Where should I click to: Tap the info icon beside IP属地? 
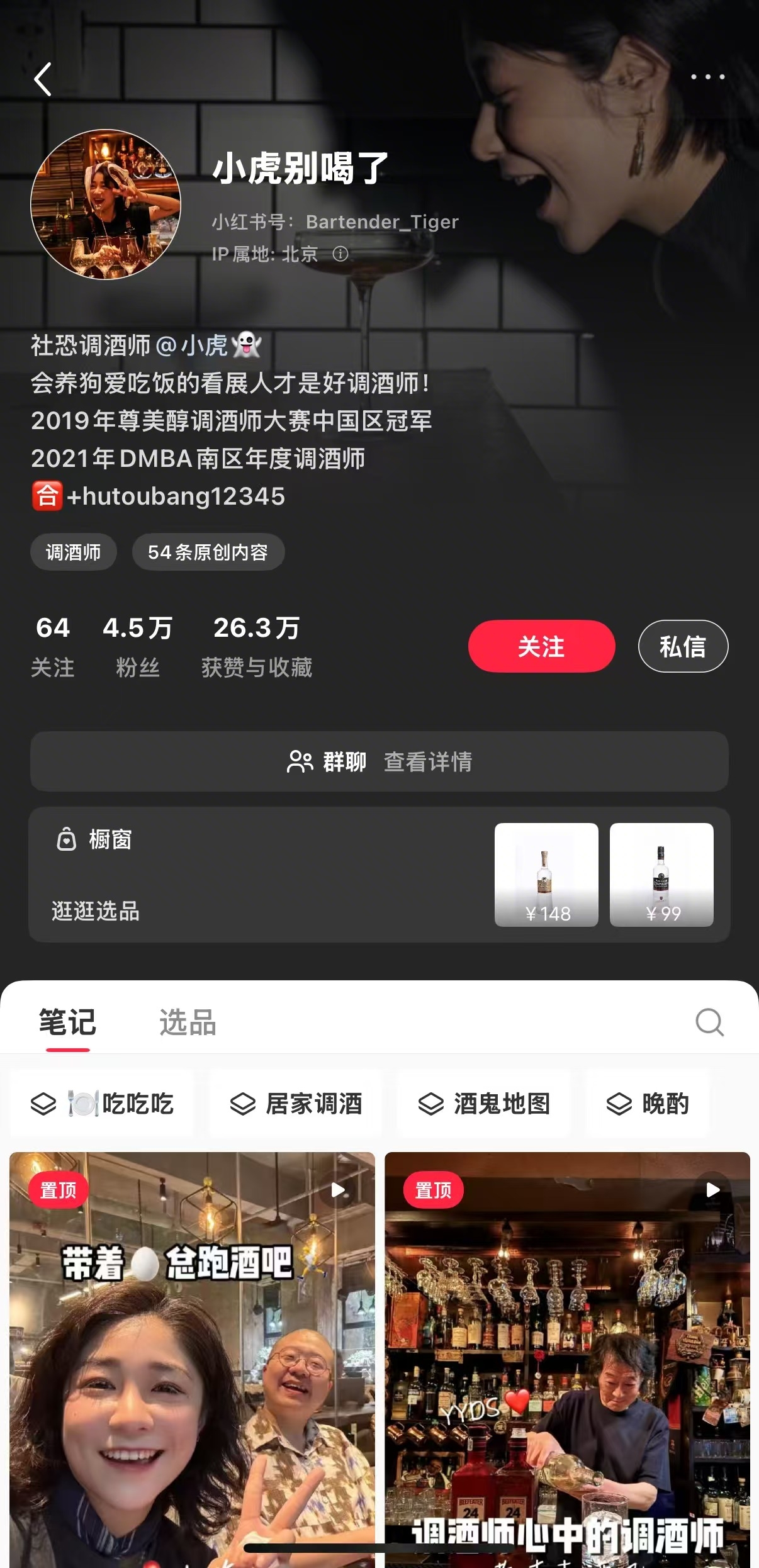(x=340, y=254)
